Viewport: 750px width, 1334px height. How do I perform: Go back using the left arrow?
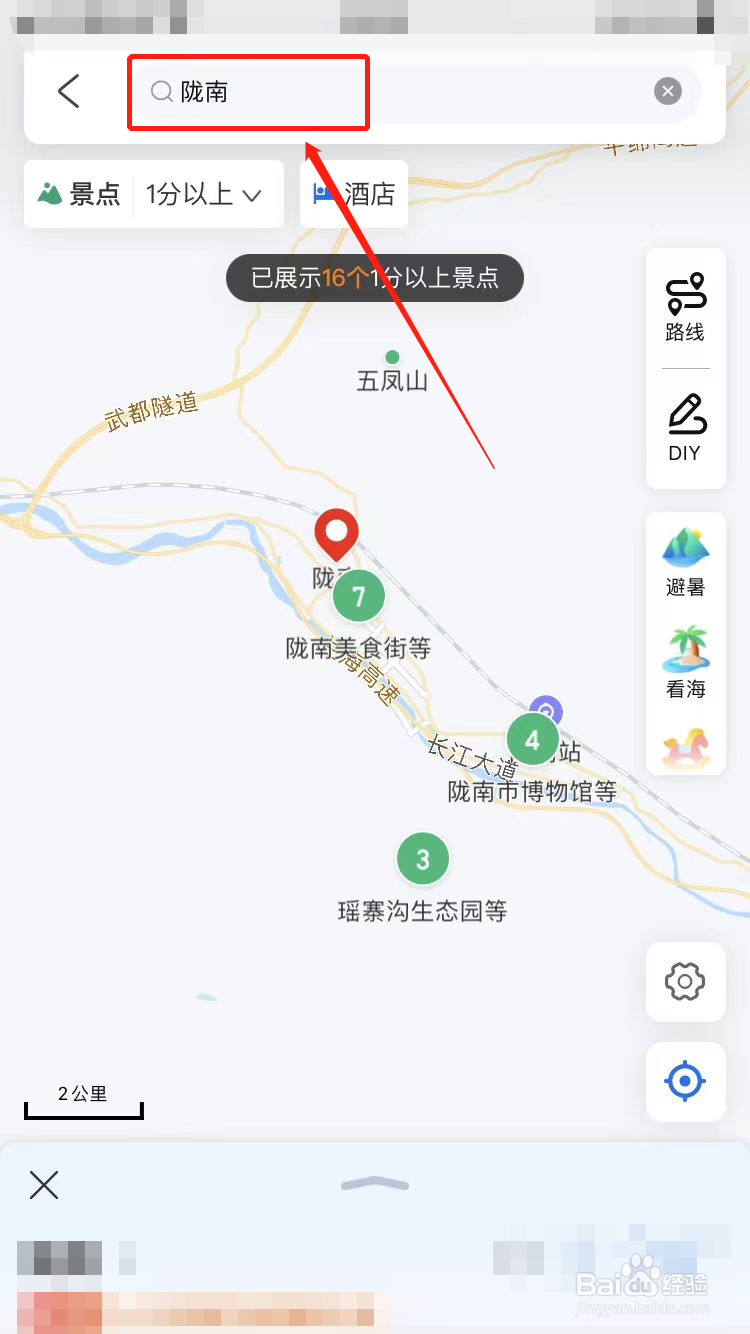click(68, 91)
